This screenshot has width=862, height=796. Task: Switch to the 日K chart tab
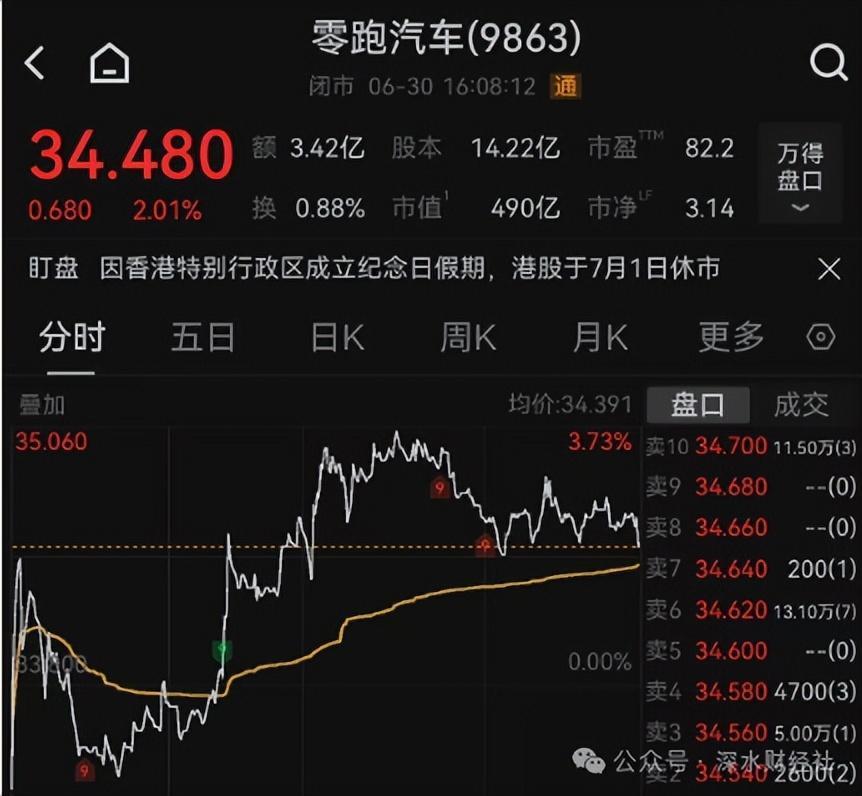337,337
